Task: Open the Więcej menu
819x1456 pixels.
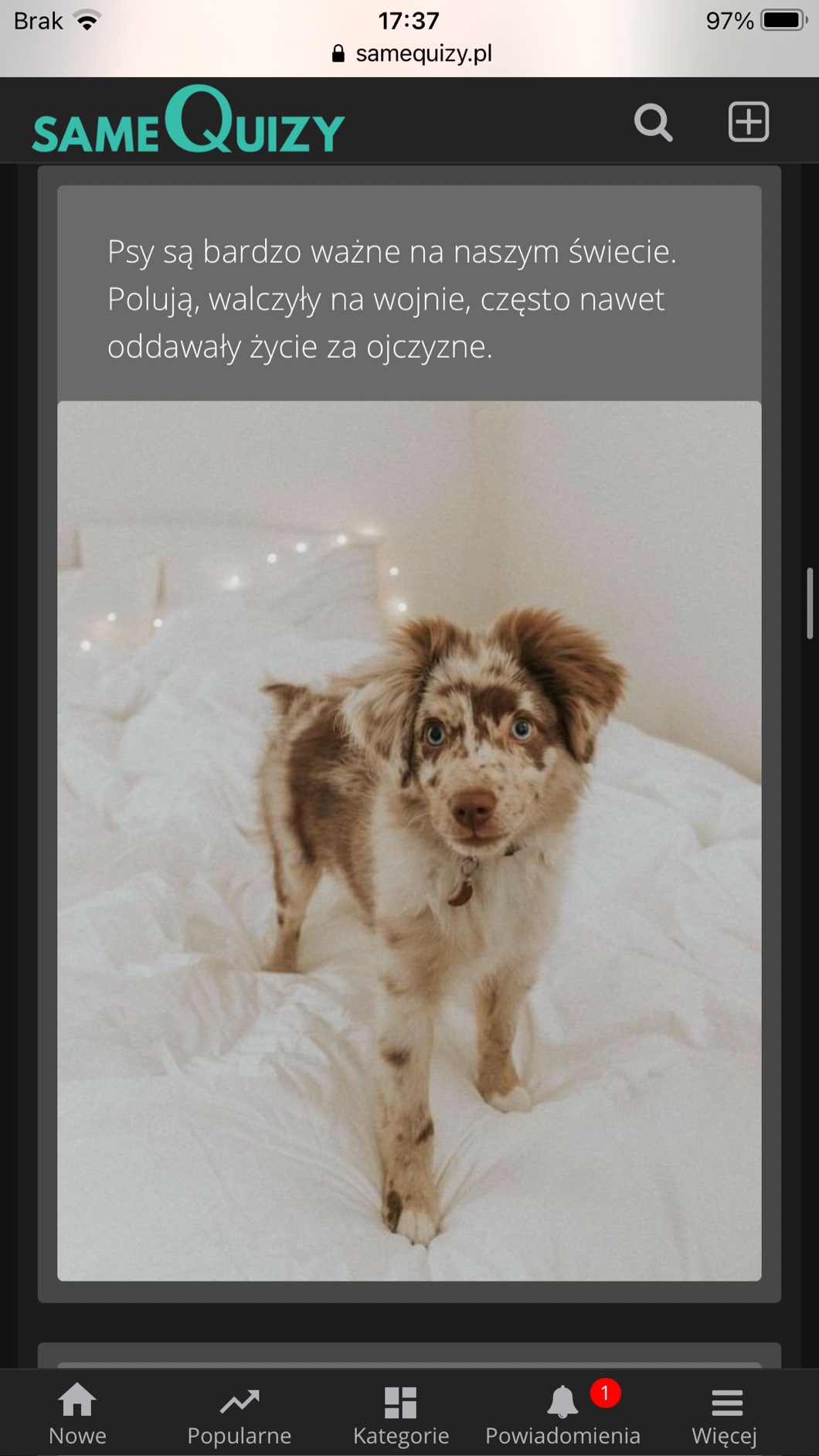Action: pyautogui.click(x=725, y=1414)
